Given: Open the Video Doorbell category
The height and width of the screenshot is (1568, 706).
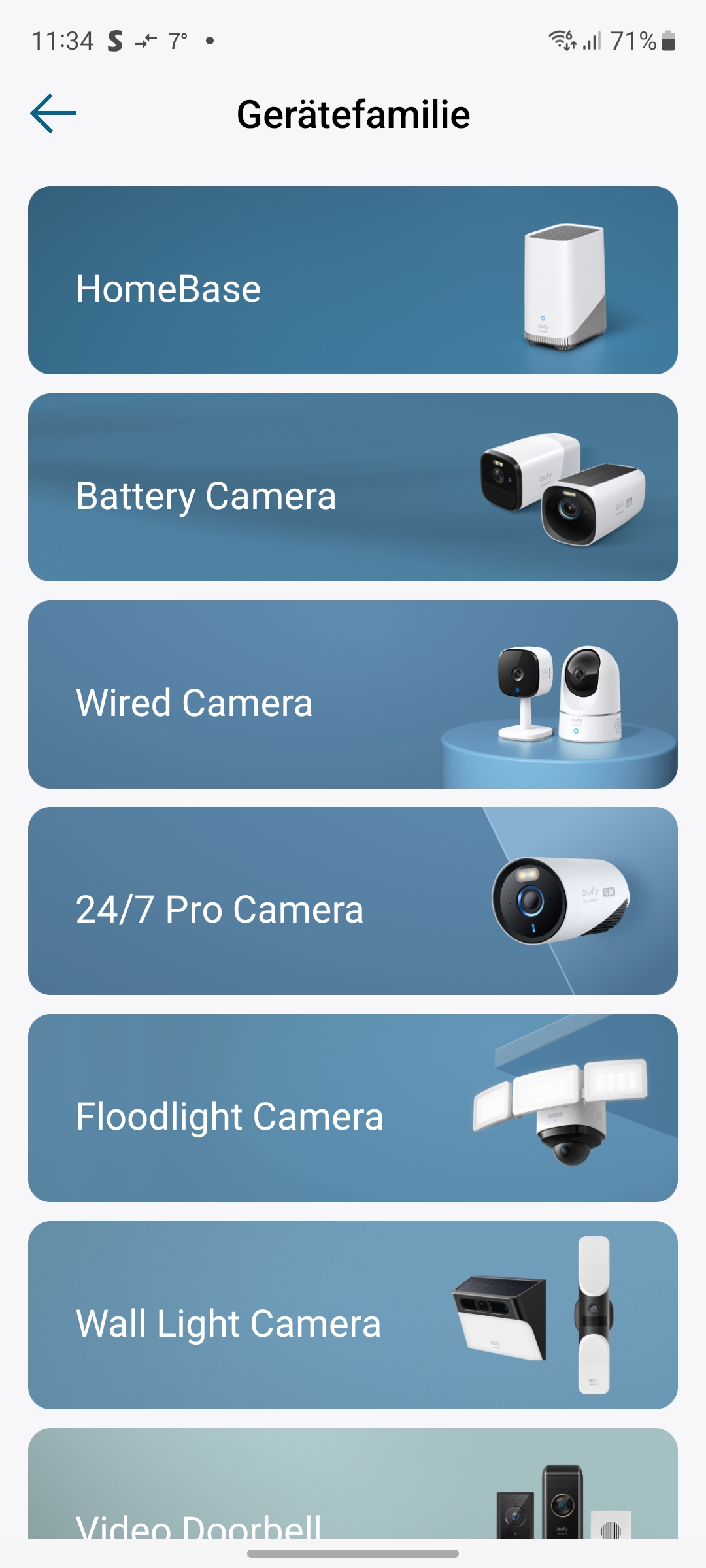Looking at the screenshot, I should 352,1486.
